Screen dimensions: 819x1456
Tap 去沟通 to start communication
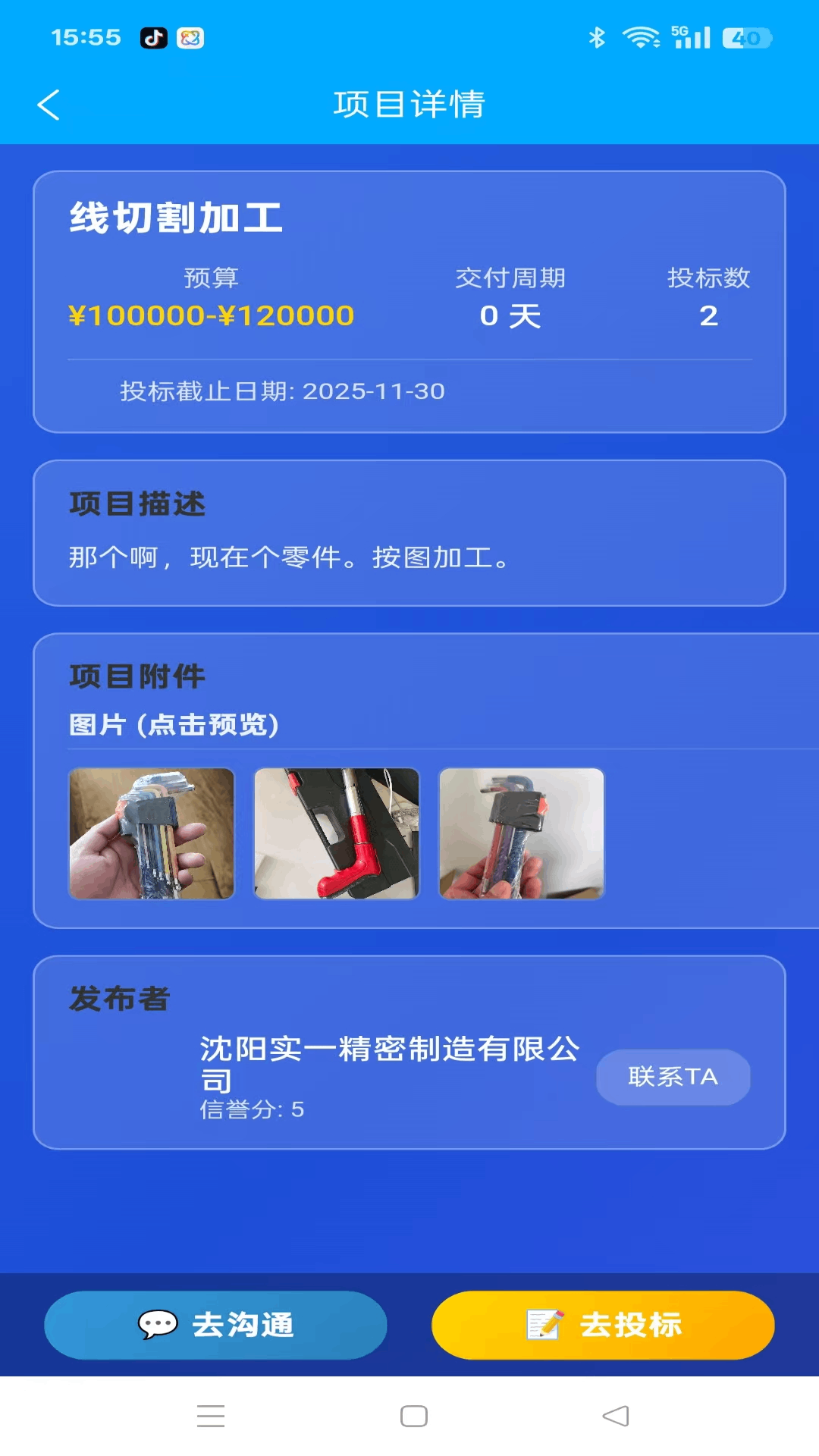point(215,1324)
